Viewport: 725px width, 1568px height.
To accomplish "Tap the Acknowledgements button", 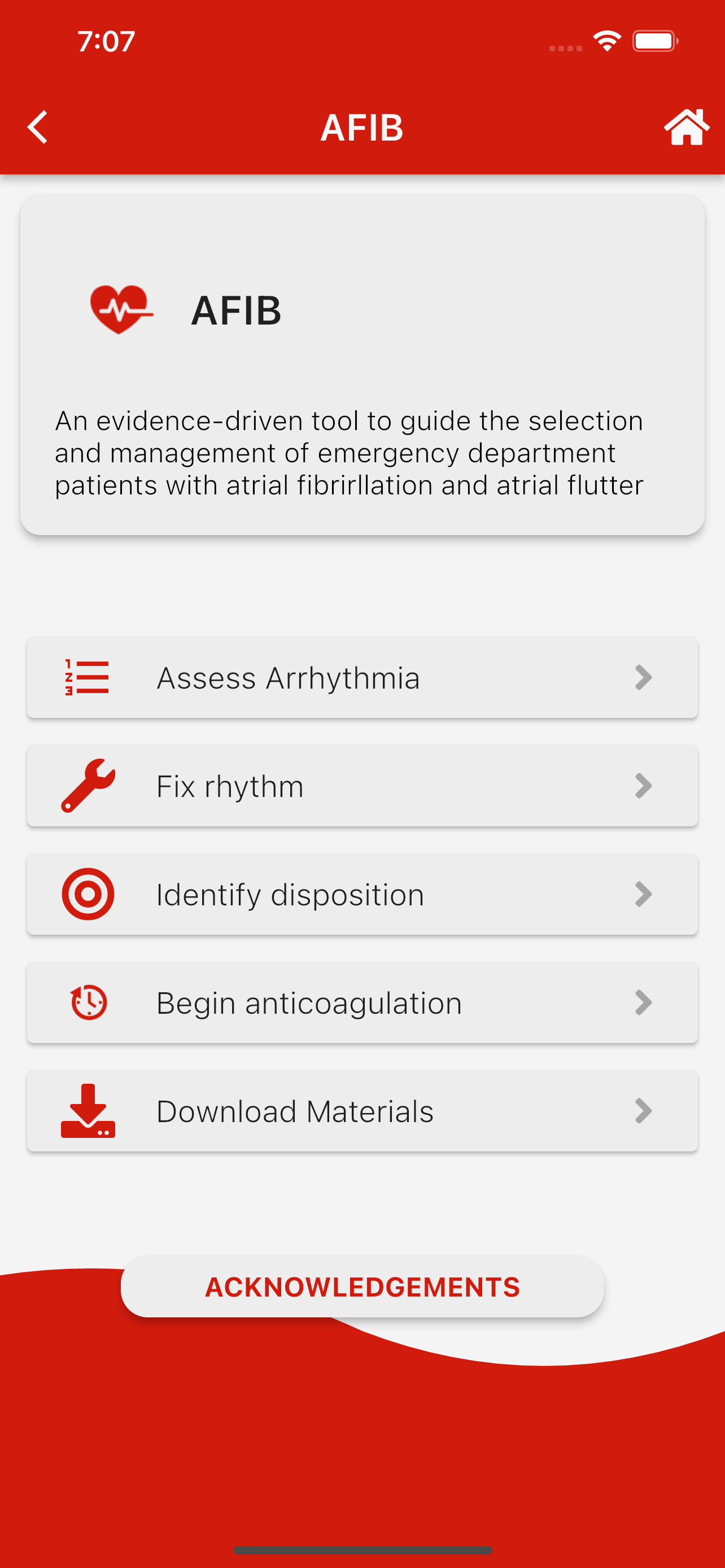I will (x=362, y=1287).
